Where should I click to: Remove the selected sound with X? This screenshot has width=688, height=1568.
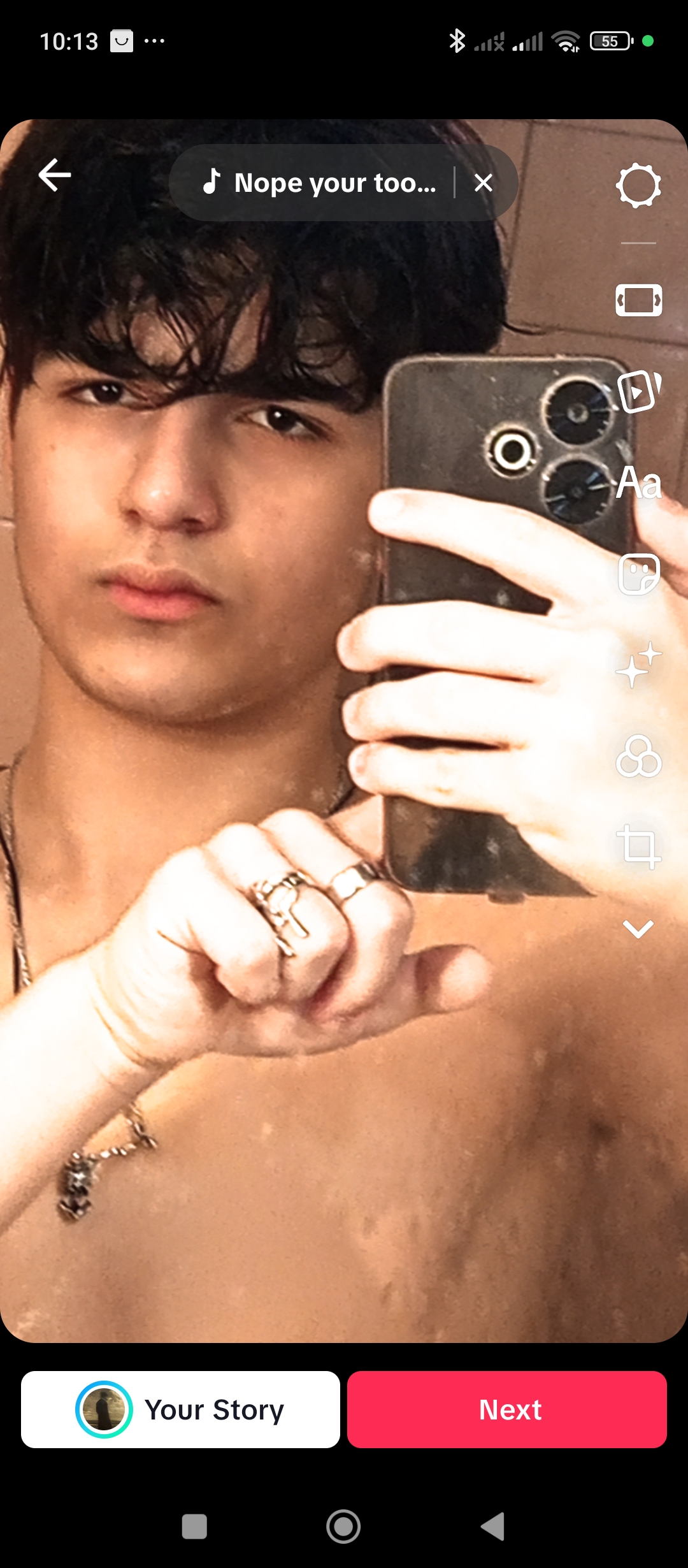484,183
